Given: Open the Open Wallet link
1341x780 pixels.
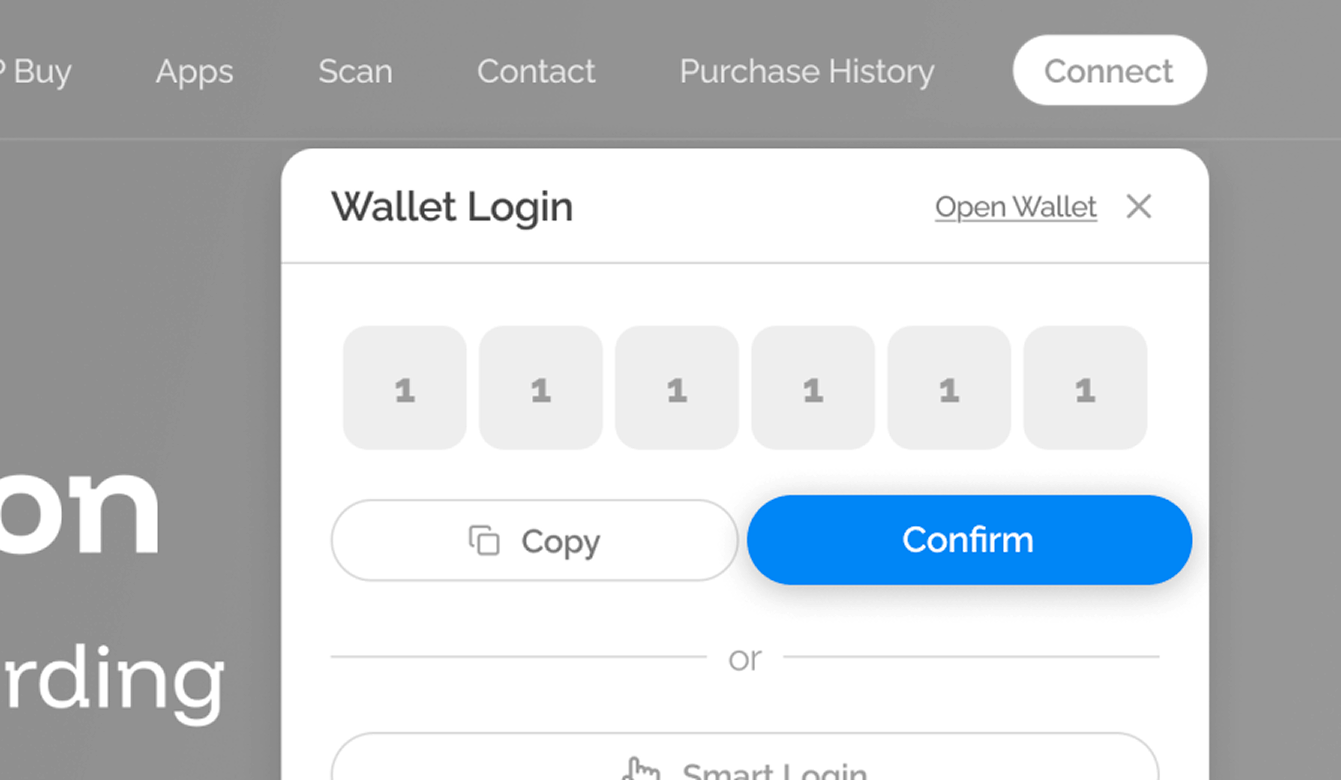Looking at the screenshot, I should pyautogui.click(x=1015, y=207).
